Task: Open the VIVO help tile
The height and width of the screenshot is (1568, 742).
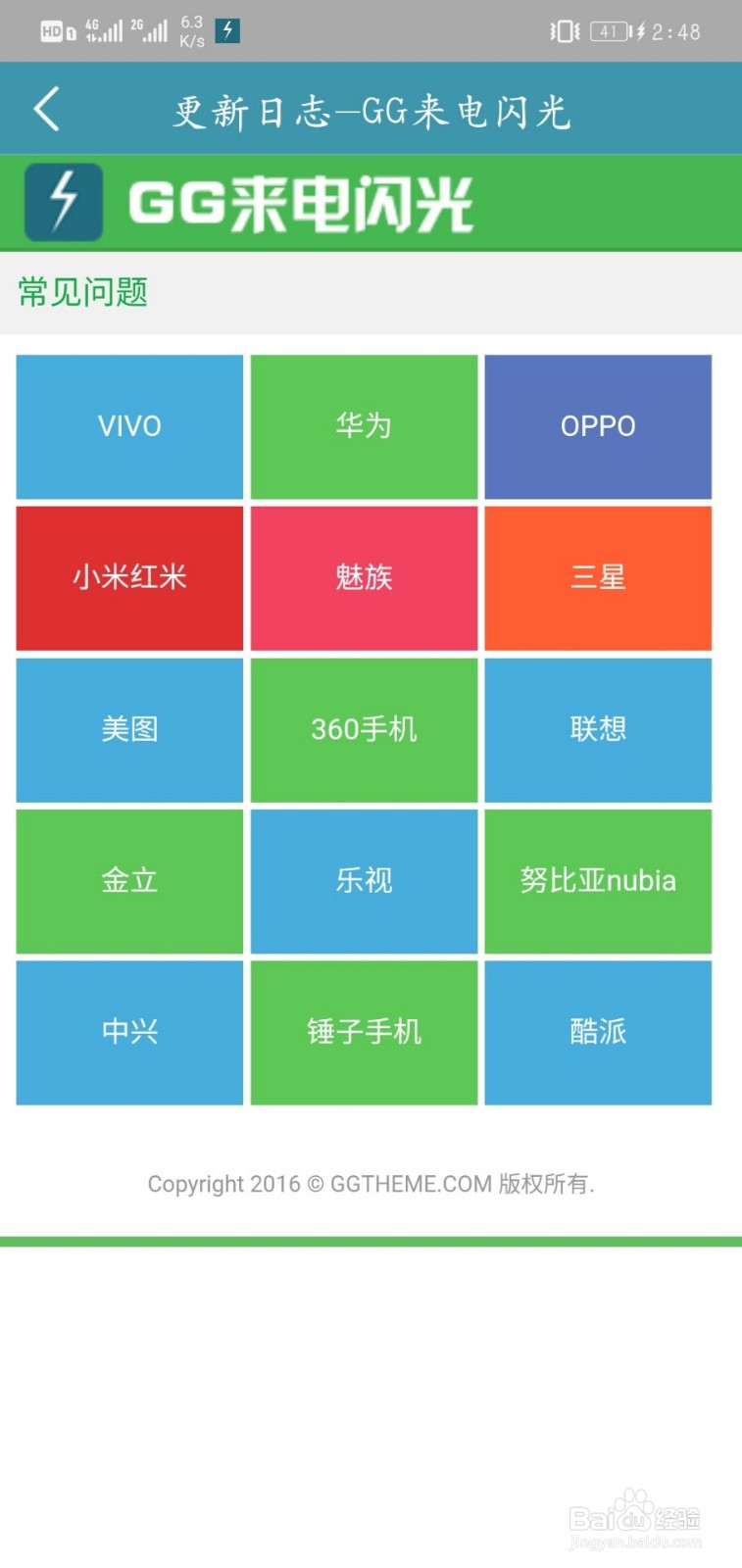Action: point(129,426)
